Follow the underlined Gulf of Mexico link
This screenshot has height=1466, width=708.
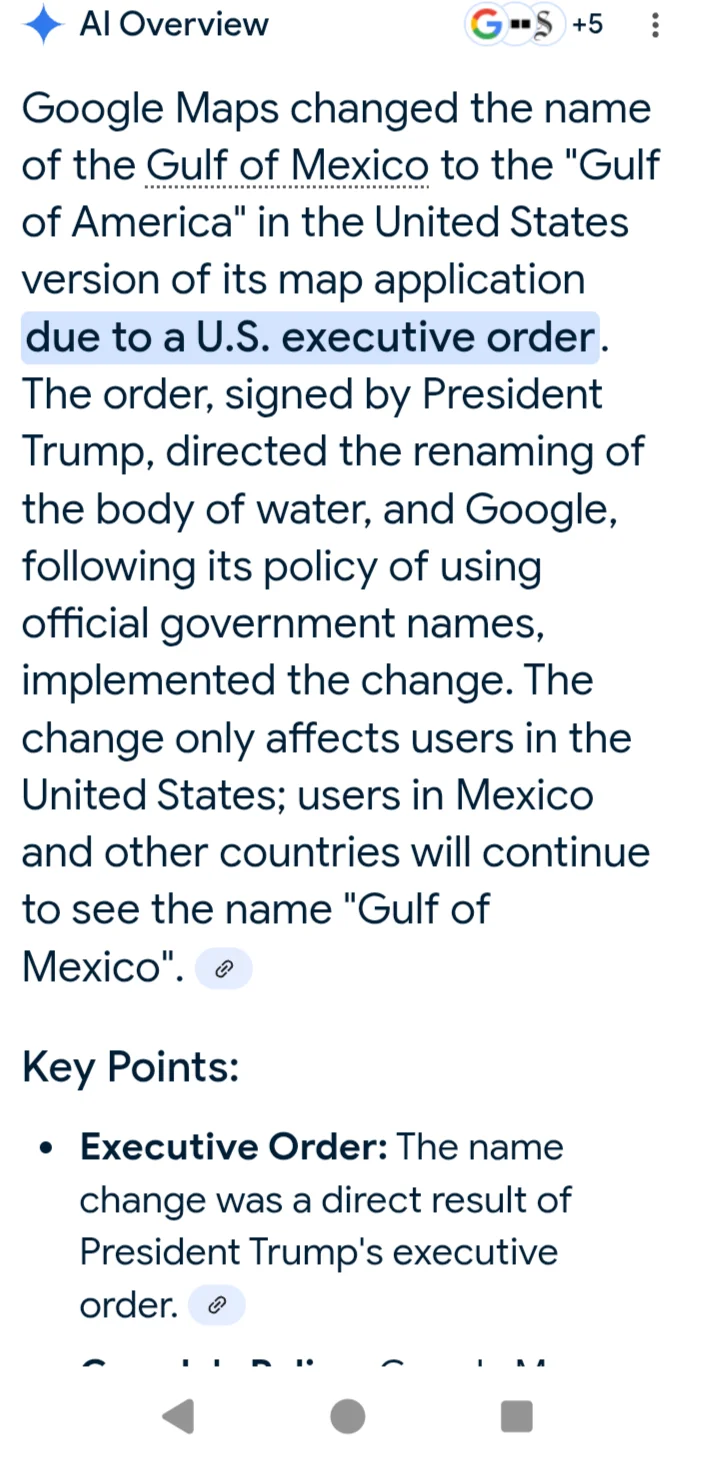coord(287,165)
